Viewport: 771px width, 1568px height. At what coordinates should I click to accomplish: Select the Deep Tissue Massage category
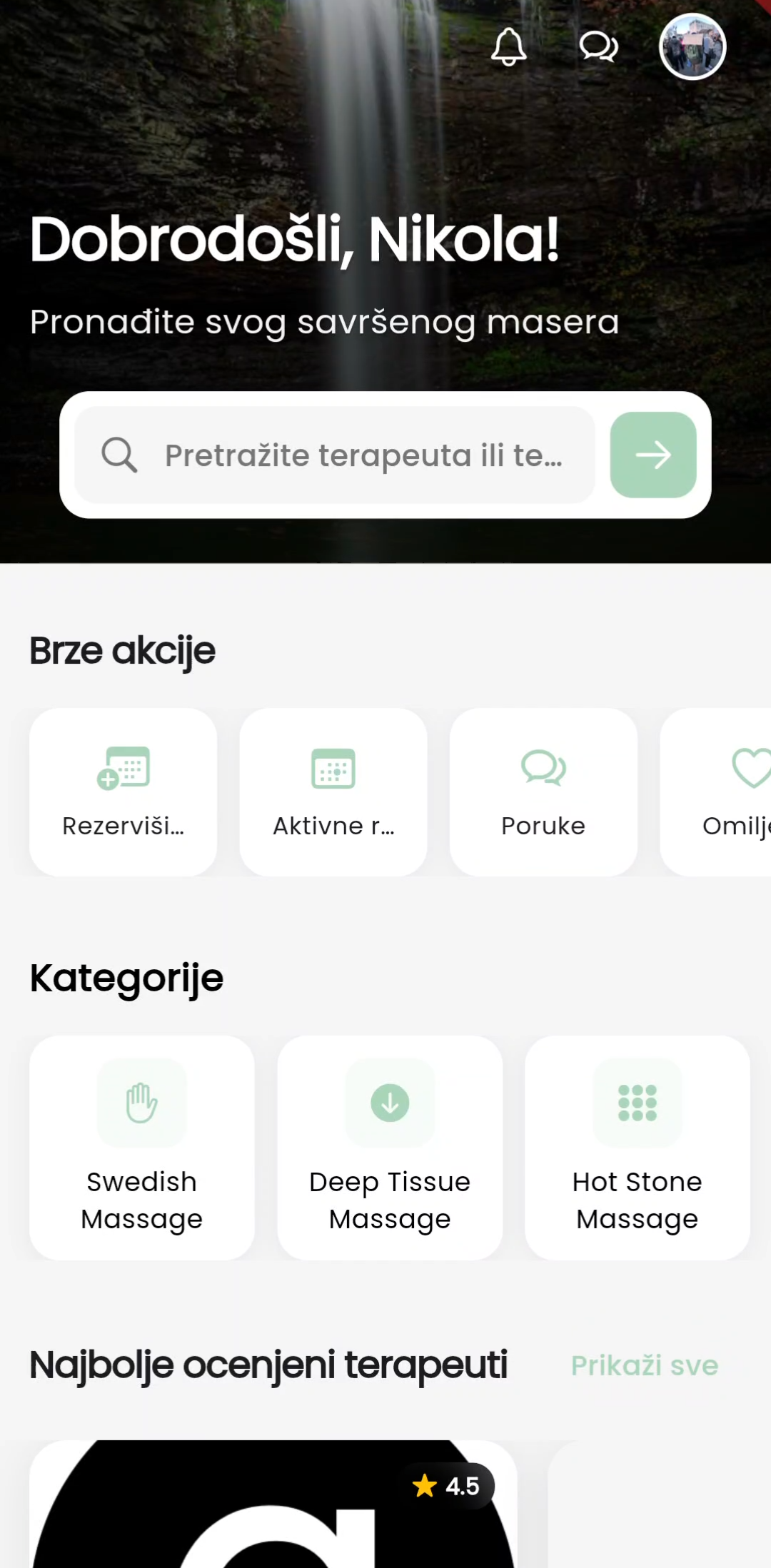pos(390,1147)
